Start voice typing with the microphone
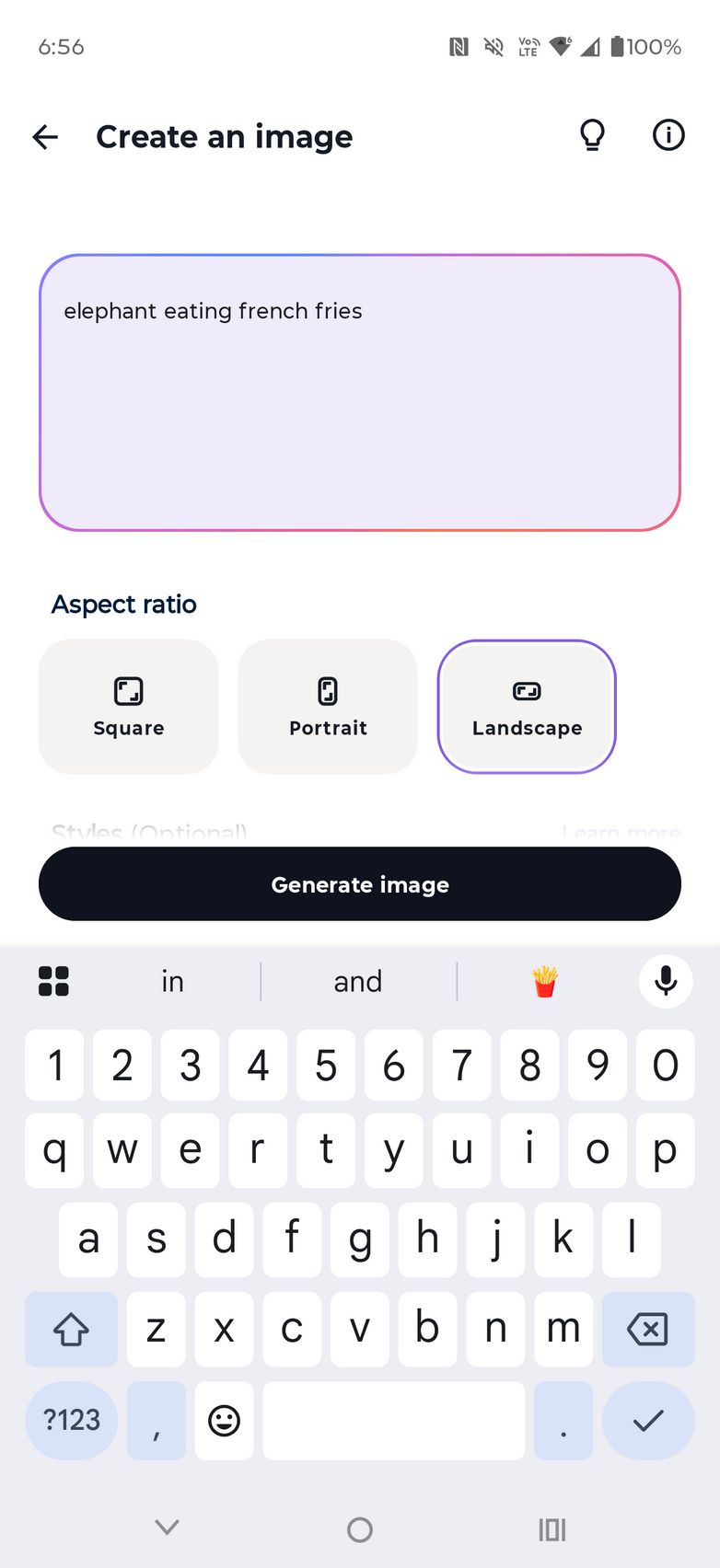720x1568 pixels. (666, 982)
